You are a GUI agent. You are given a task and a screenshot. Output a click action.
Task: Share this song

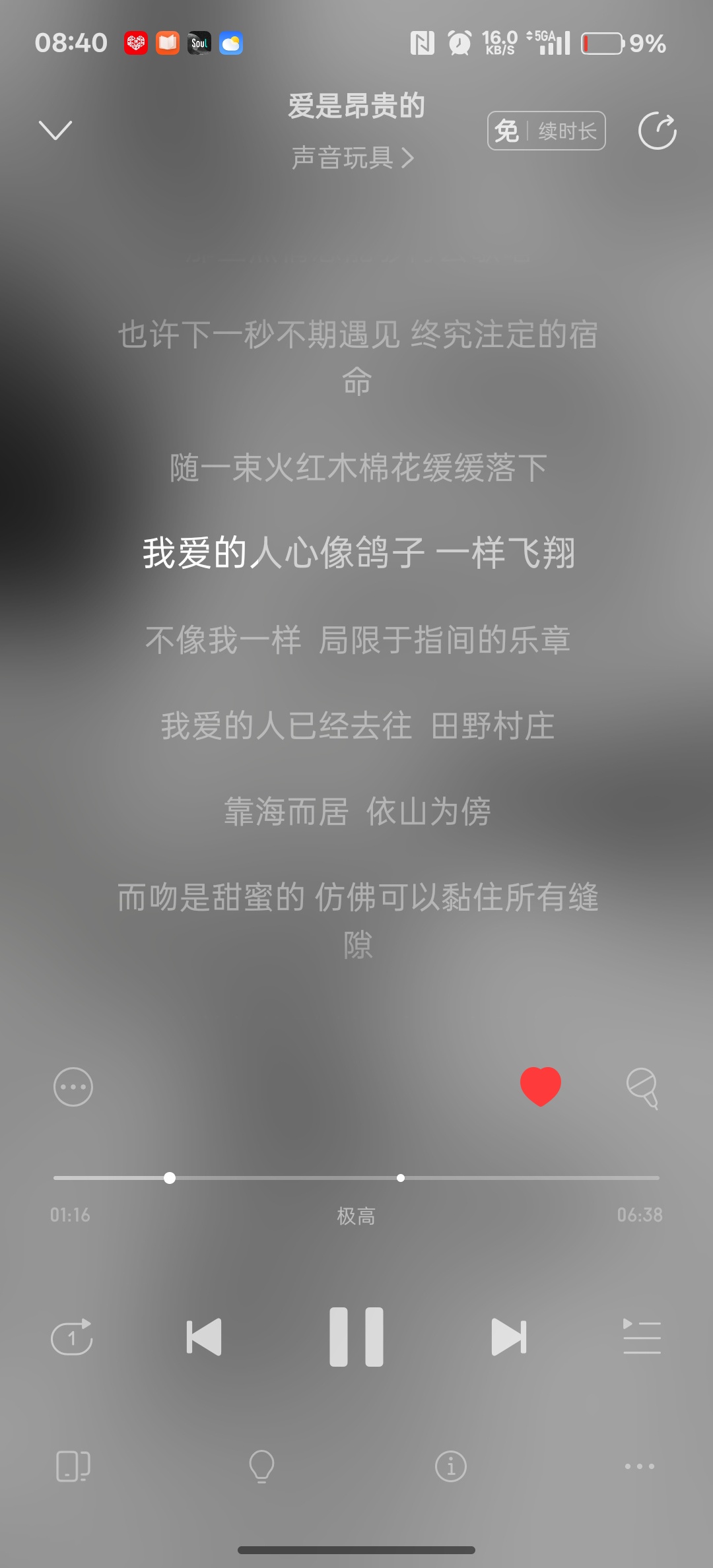point(657,131)
